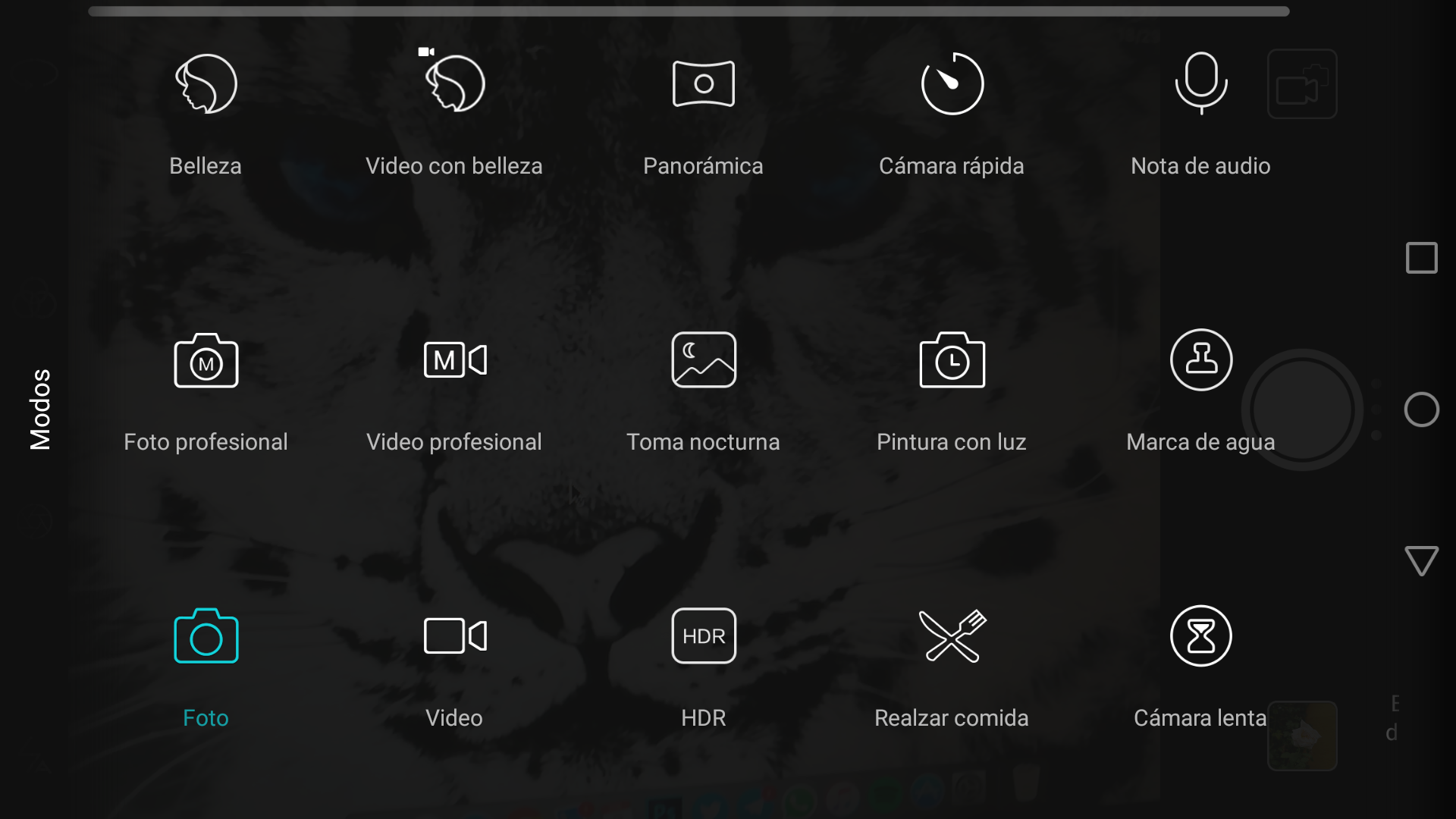Open Cámara rápida mode

pyautogui.click(x=952, y=84)
